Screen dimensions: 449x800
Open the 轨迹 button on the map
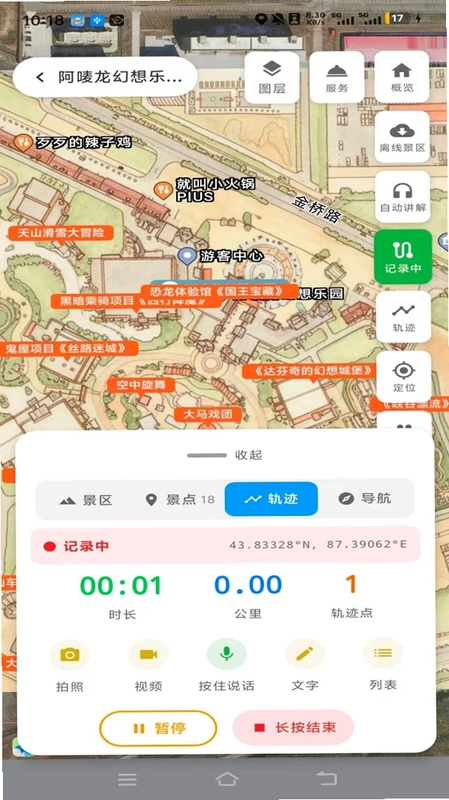[404, 317]
